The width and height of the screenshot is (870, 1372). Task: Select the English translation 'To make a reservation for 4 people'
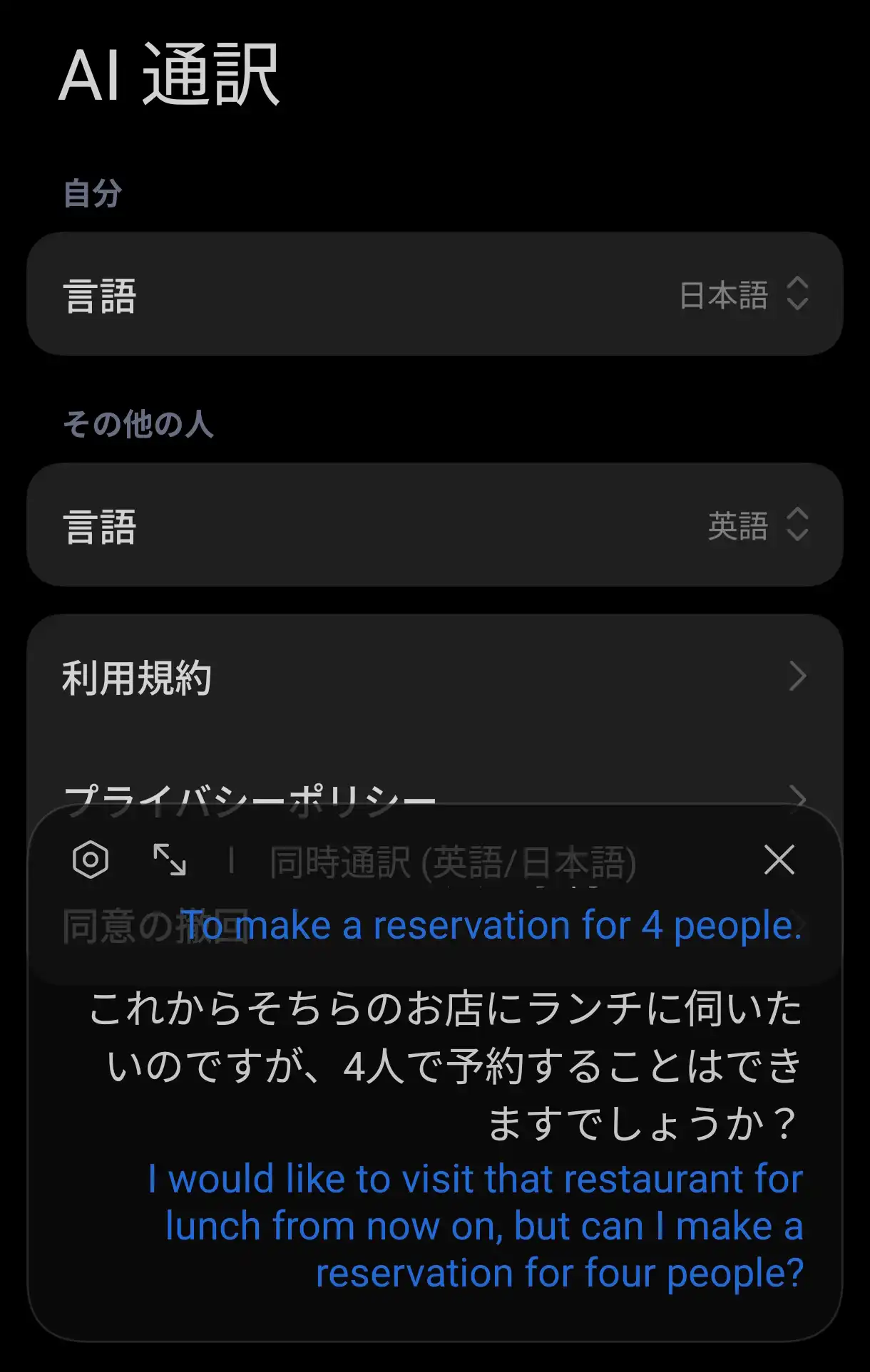(x=492, y=924)
